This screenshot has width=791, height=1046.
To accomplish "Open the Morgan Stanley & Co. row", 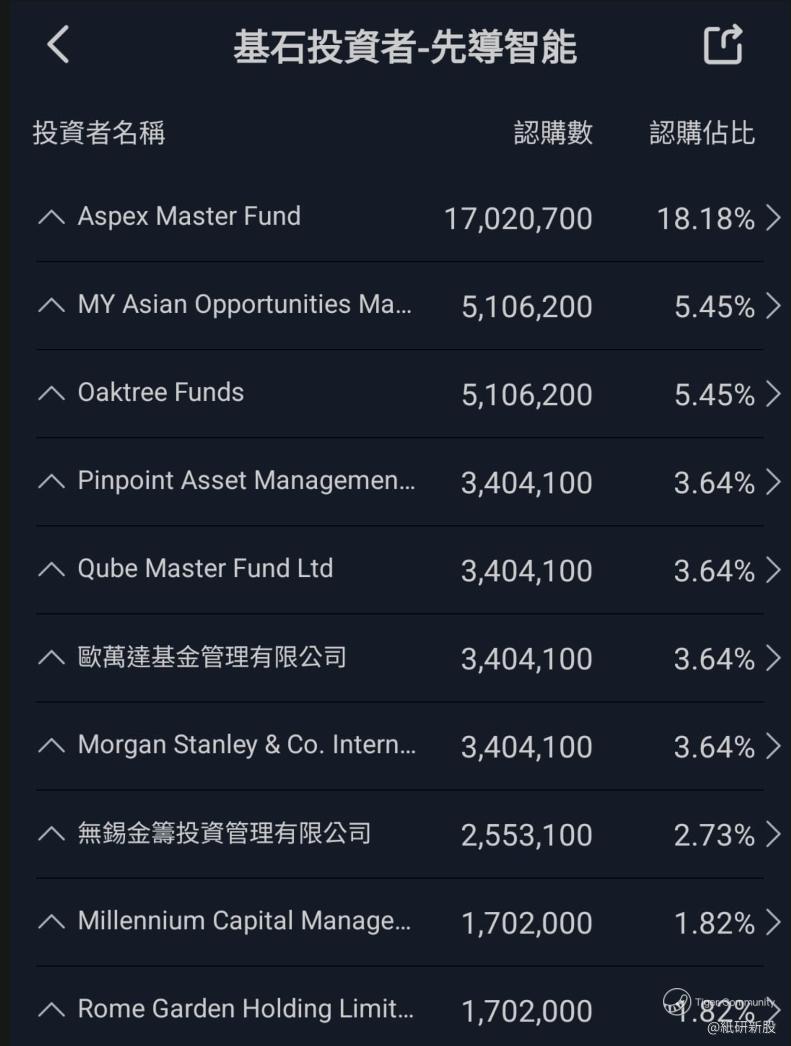I will [400, 745].
